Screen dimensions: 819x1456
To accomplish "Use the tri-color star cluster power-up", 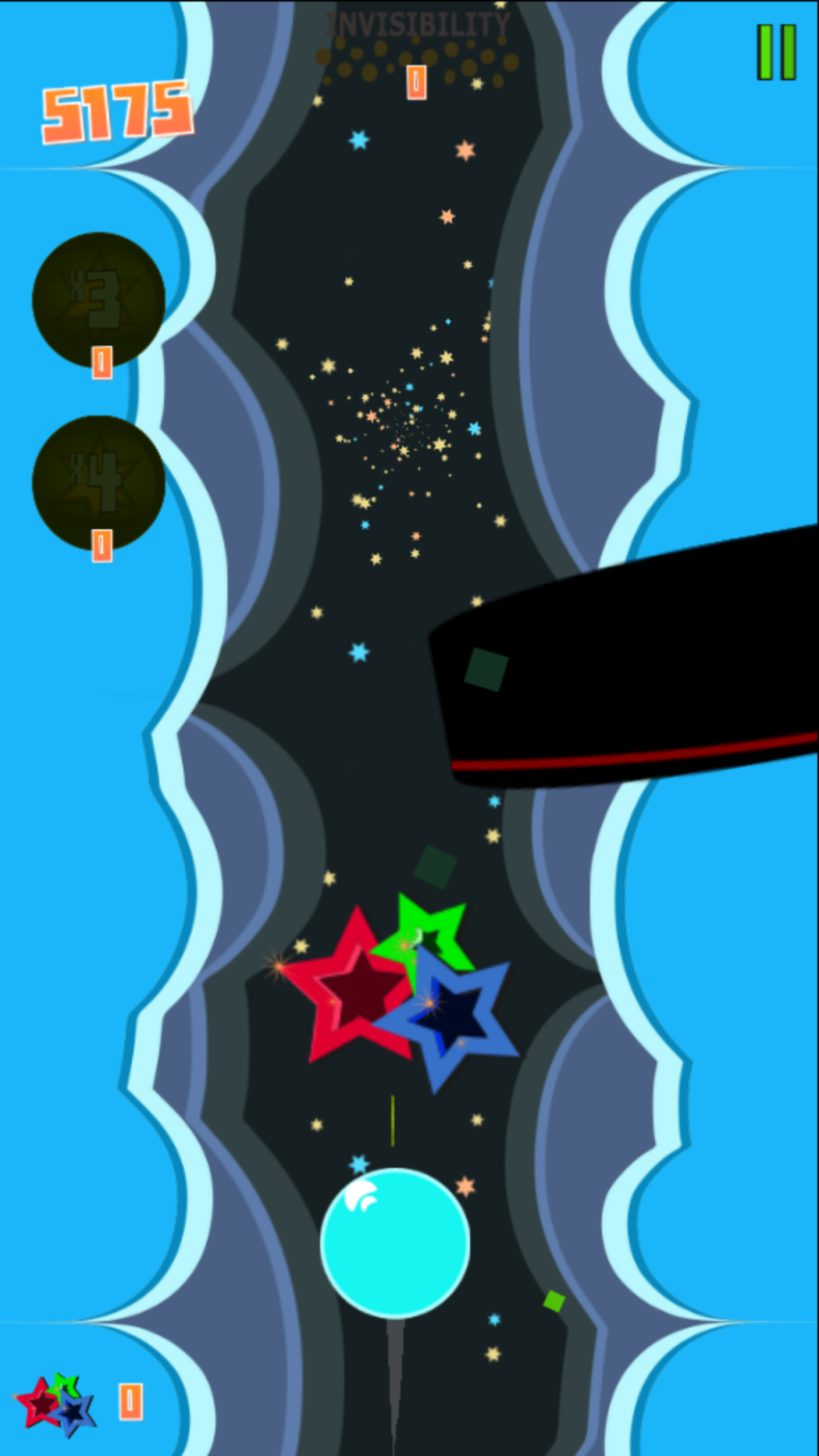I will pos(56,1405).
